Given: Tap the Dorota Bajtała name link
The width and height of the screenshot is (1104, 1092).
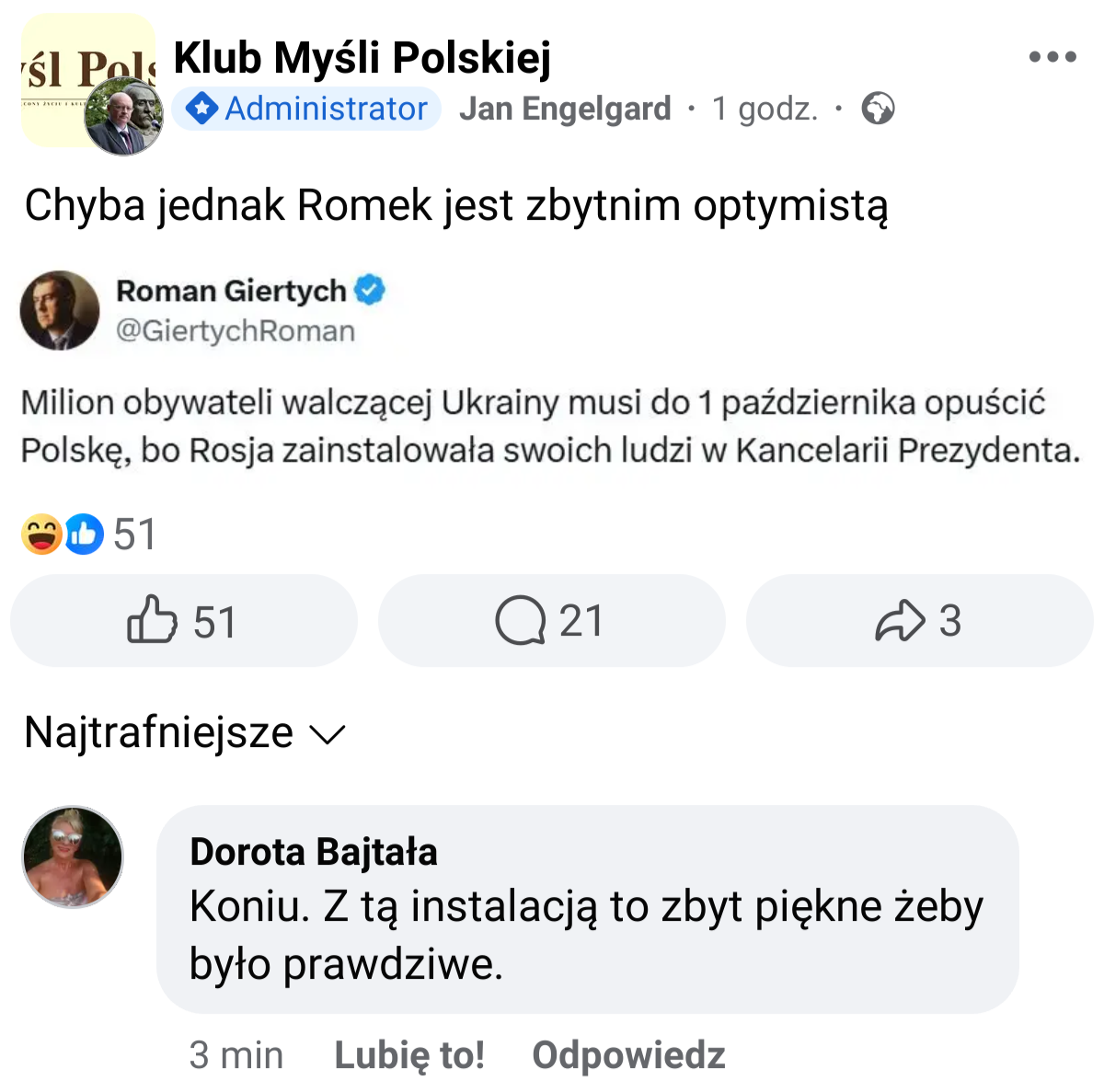Looking at the screenshot, I should coord(314,852).
